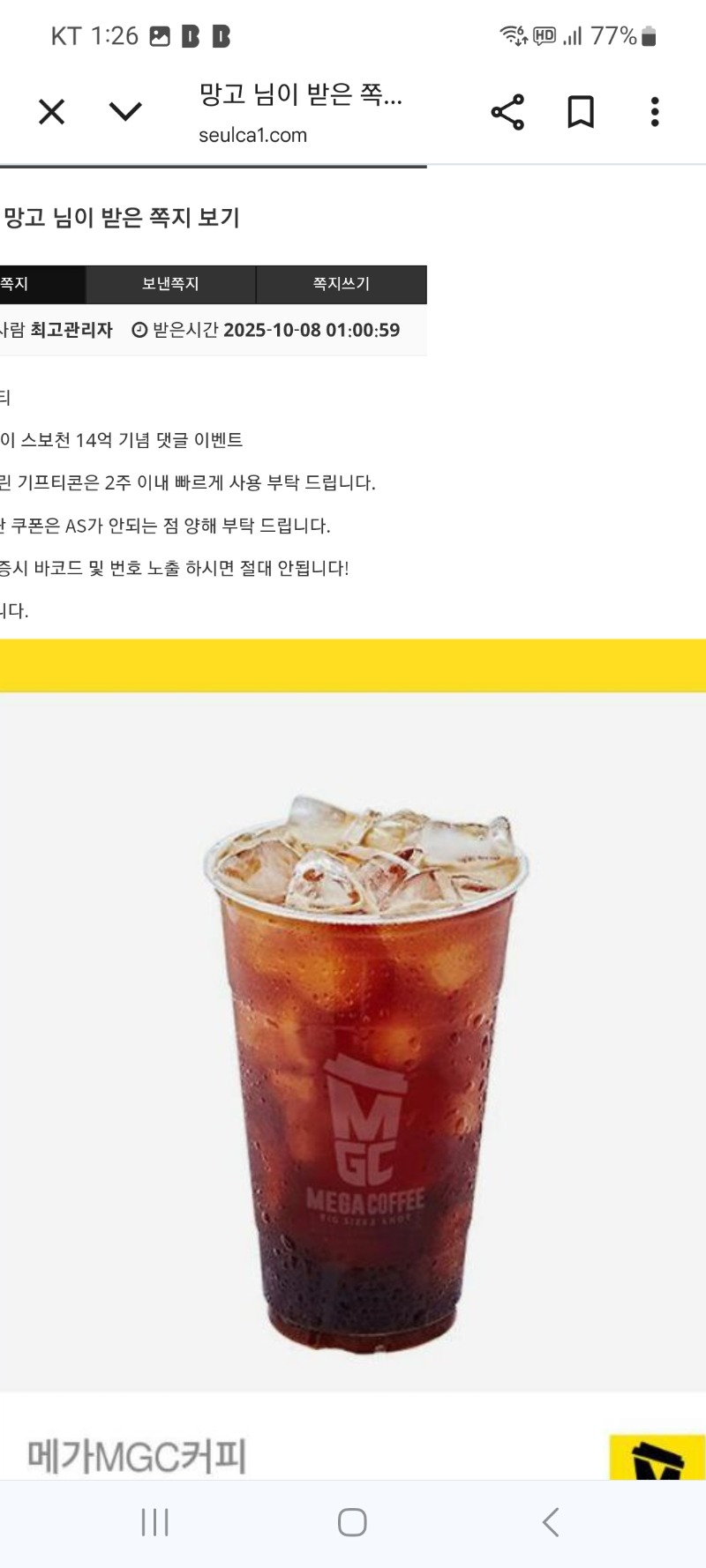This screenshot has height=1568, width=706.
Task: Open the three-dot overflow menu
Action: 655,112
